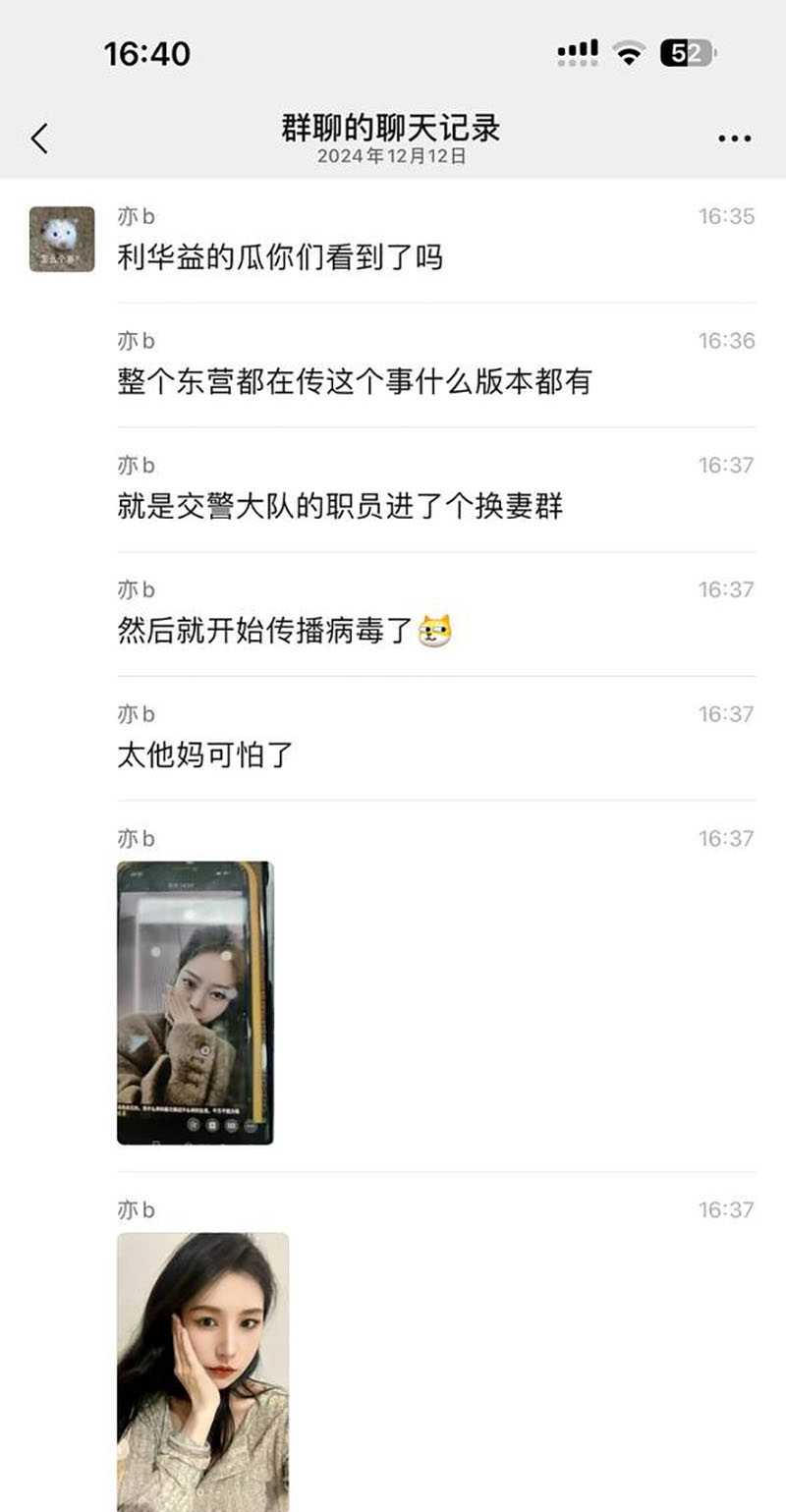Viewport: 786px width, 1512px height.
Task: Open the phone-screen photo sent at 16:37
Action: coord(195,1002)
